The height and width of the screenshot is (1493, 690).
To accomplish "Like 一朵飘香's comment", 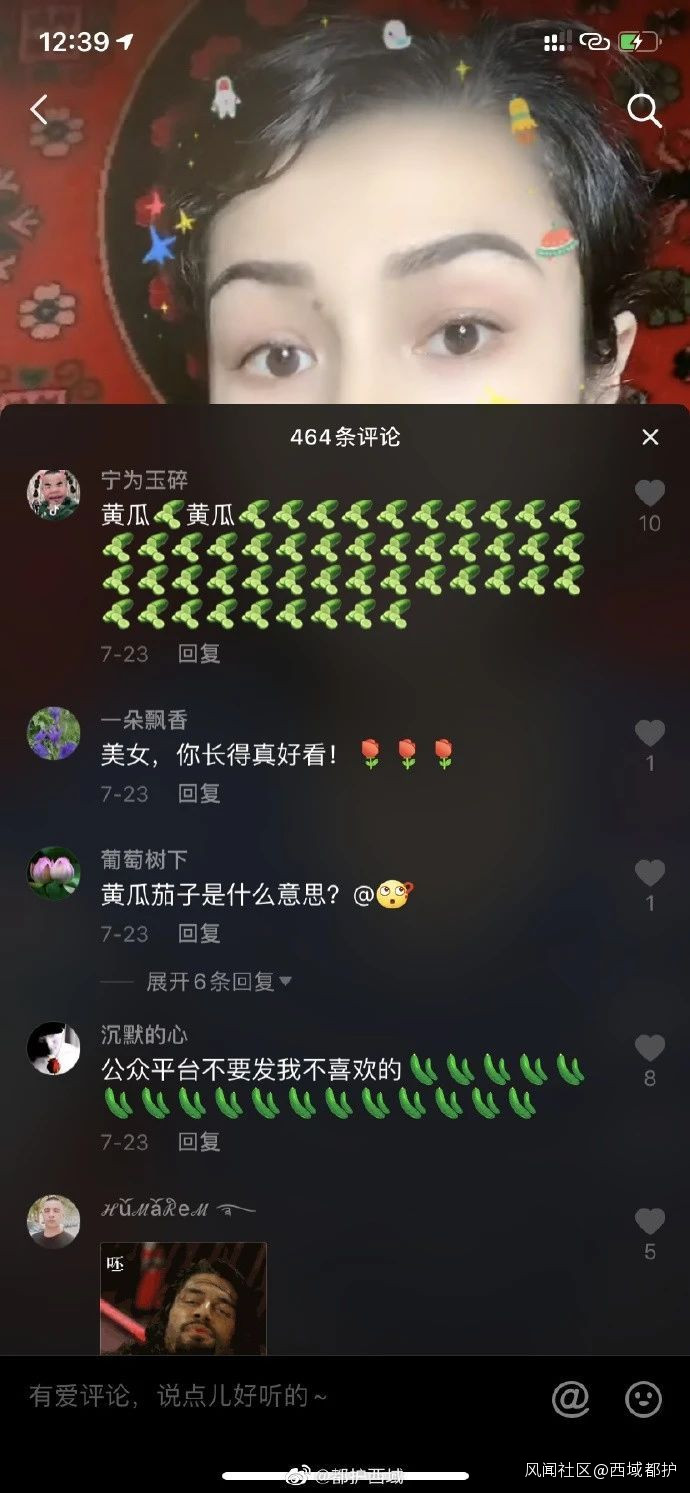I will click(650, 733).
